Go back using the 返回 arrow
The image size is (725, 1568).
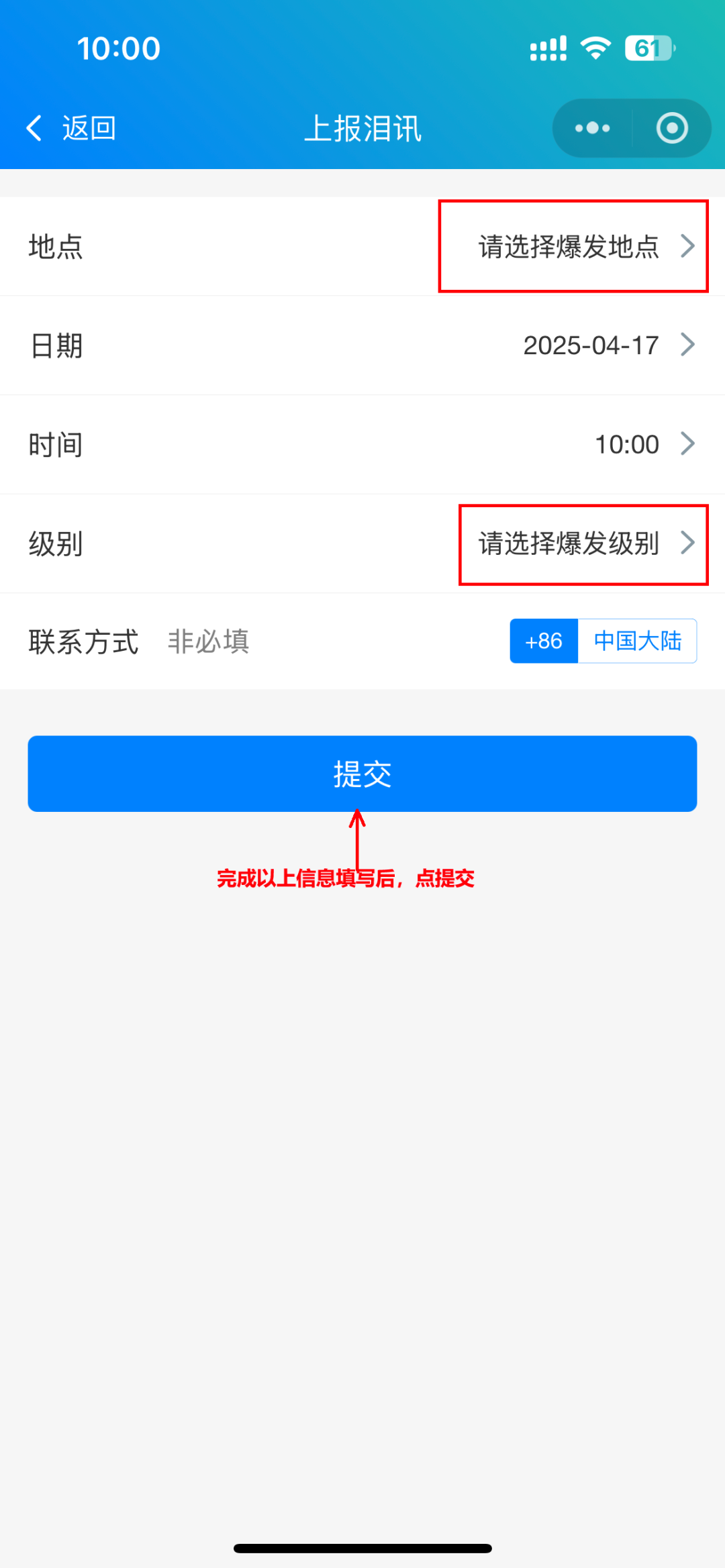tap(70, 128)
